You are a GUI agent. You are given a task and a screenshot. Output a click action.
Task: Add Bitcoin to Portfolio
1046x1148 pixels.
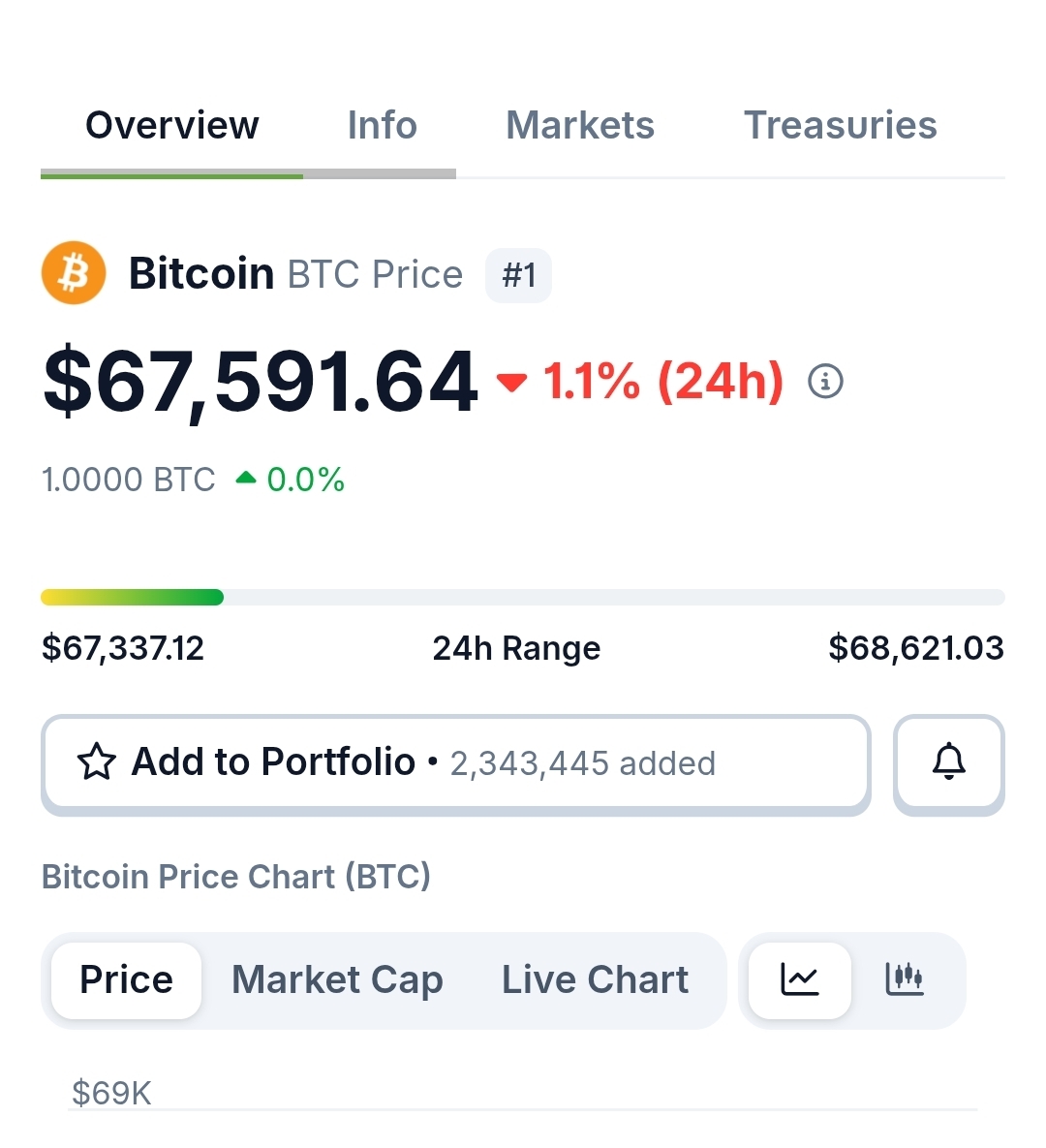point(455,762)
